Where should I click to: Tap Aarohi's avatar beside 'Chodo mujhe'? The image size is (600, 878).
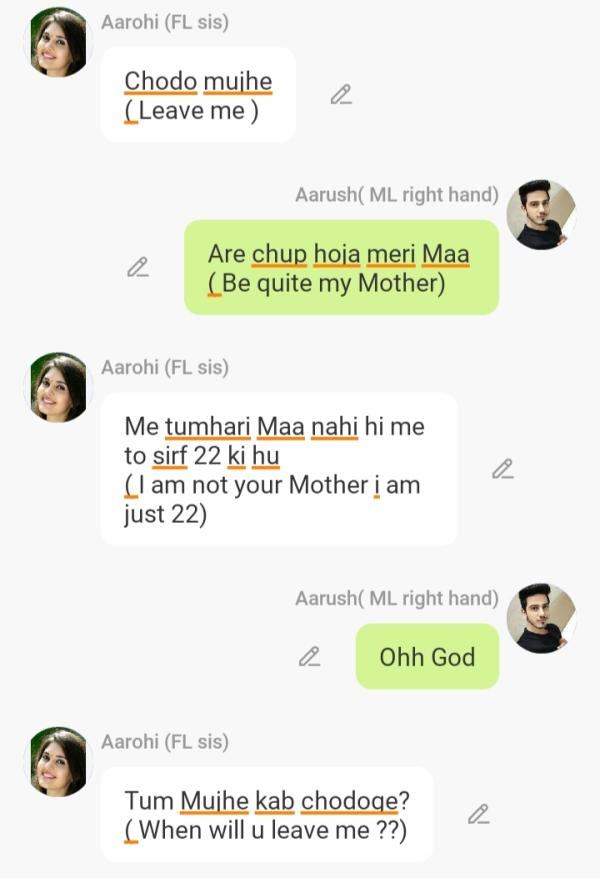coord(58,42)
